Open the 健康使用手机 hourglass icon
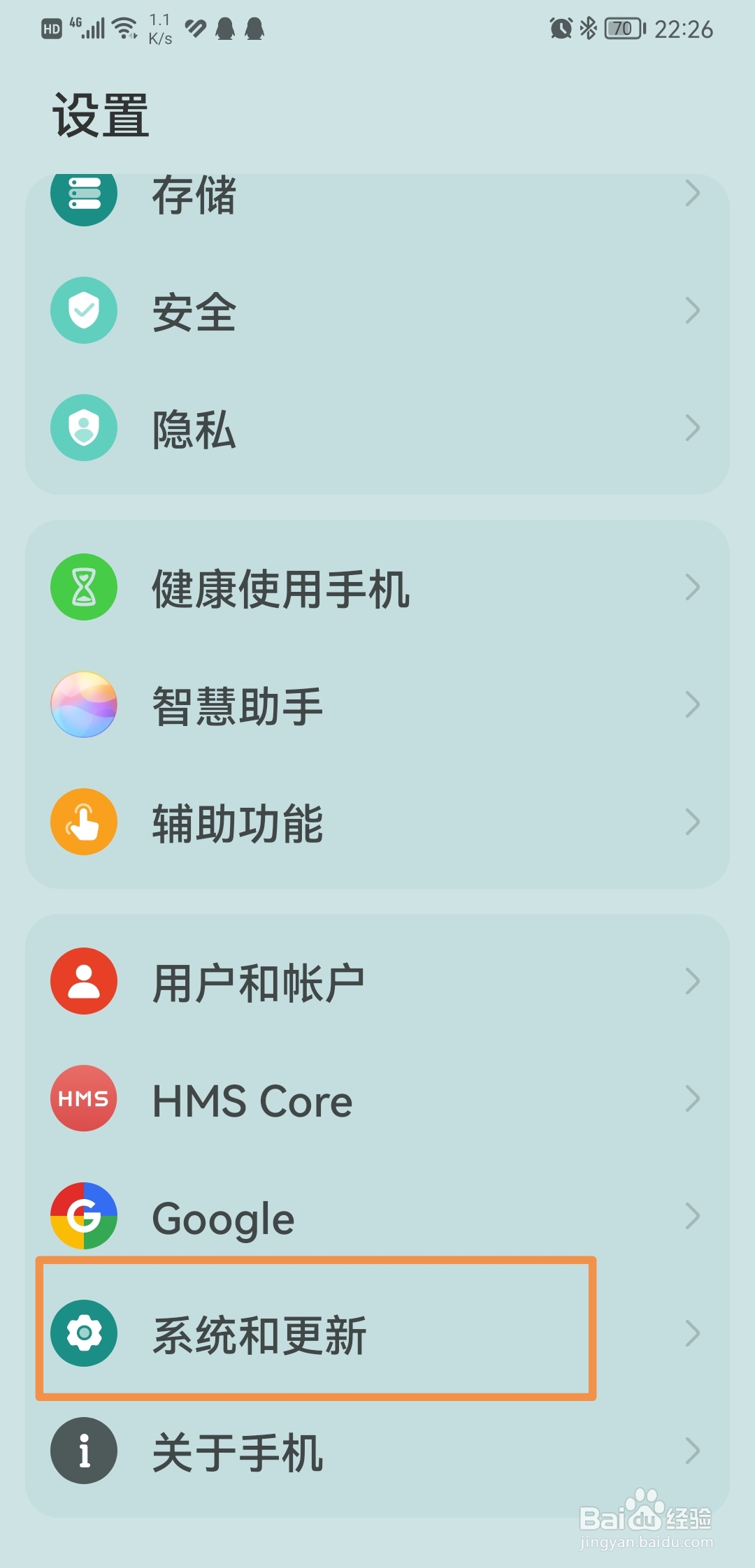 pyautogui.click(x=83, y=587)
